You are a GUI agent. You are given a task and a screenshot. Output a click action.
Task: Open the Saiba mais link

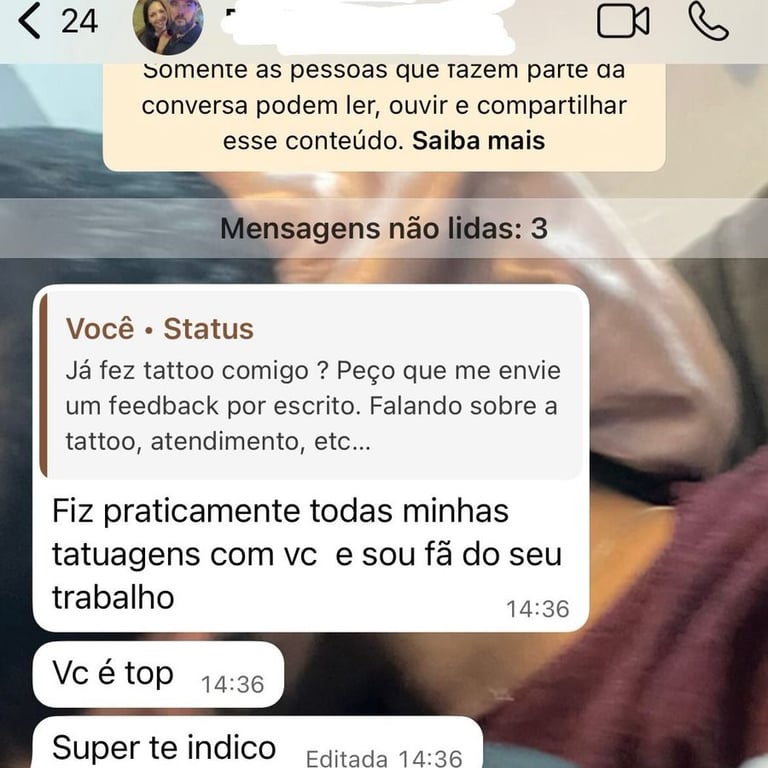[x=479, y=140]
